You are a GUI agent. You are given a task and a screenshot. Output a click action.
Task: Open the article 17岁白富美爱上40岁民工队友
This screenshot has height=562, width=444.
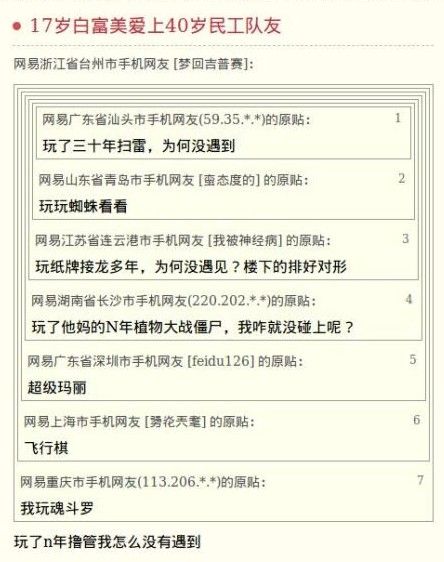click(155, 26)
